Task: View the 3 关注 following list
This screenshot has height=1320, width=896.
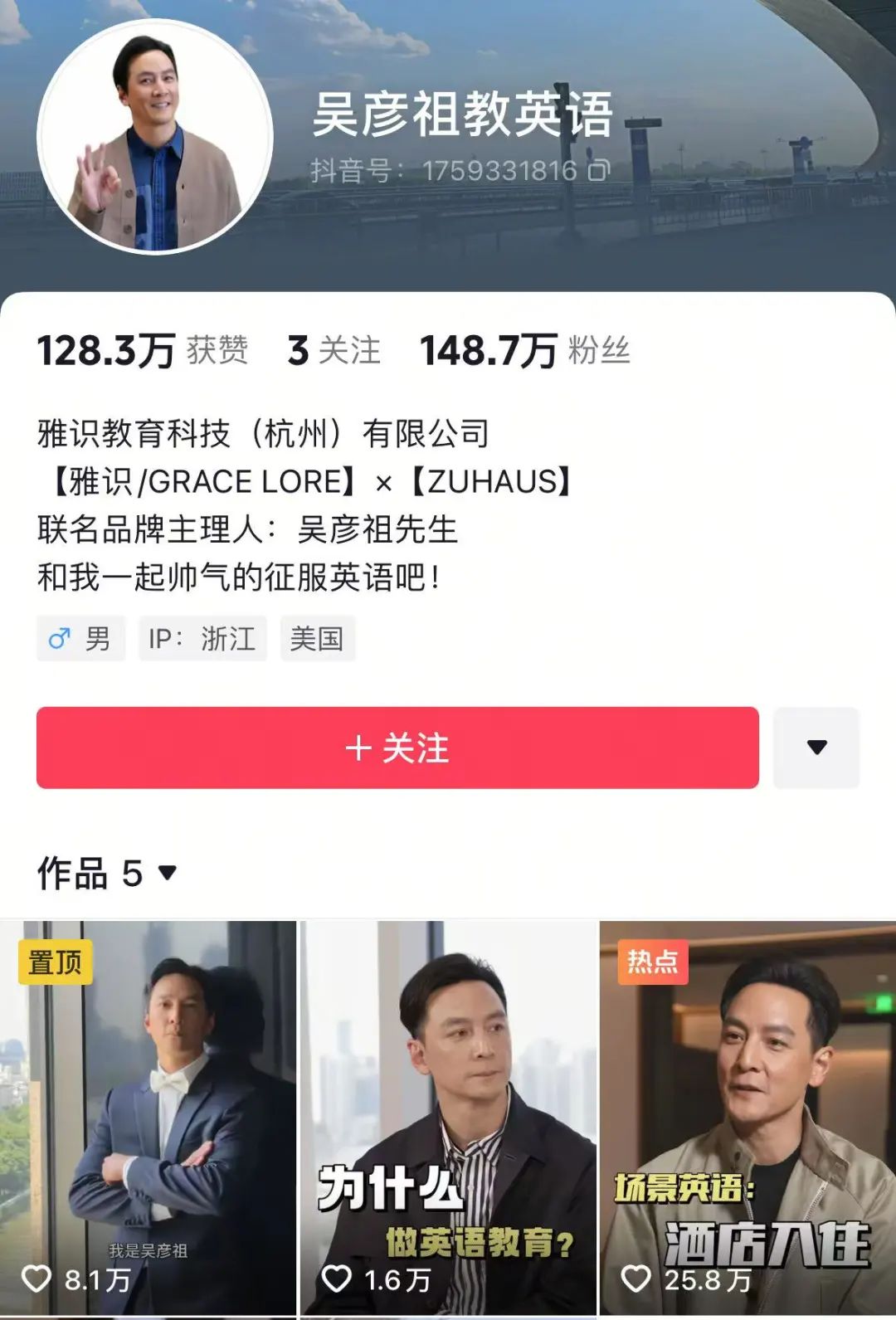Action: click(x=334, y=351)
